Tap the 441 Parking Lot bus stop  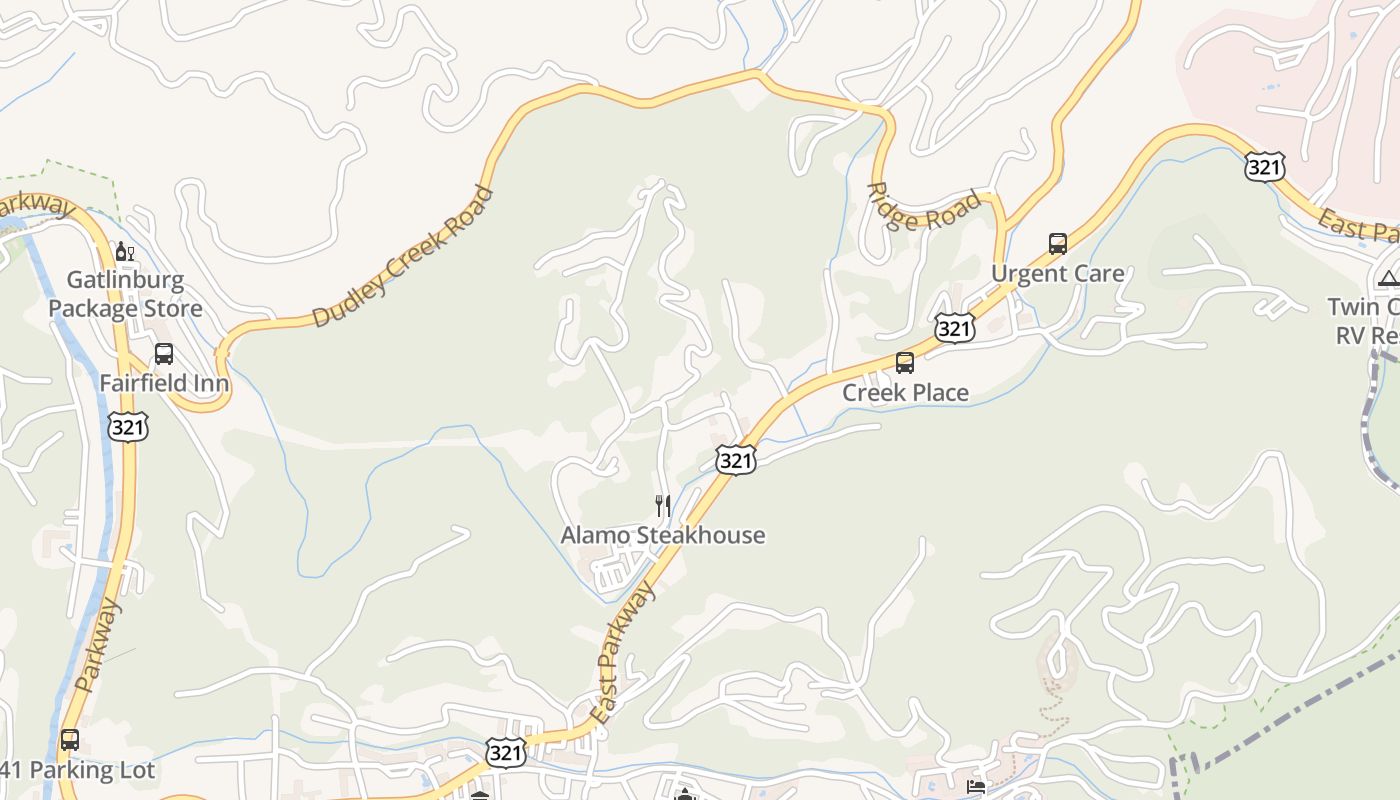click(x=70, y=740)
